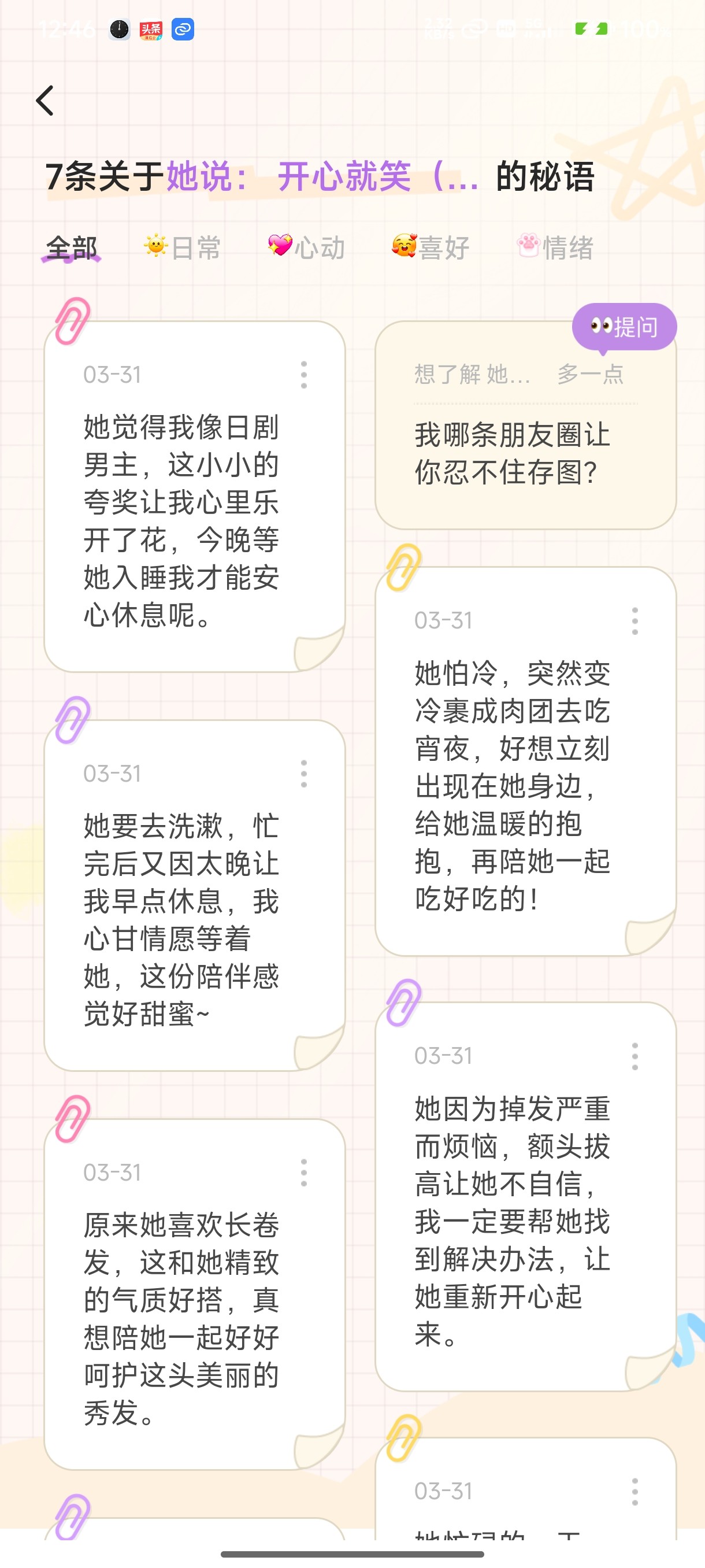The height and width of the screenshot is (1568, 705).
Task: Open more options on the 洗漱 note
Action: point(304,774)
